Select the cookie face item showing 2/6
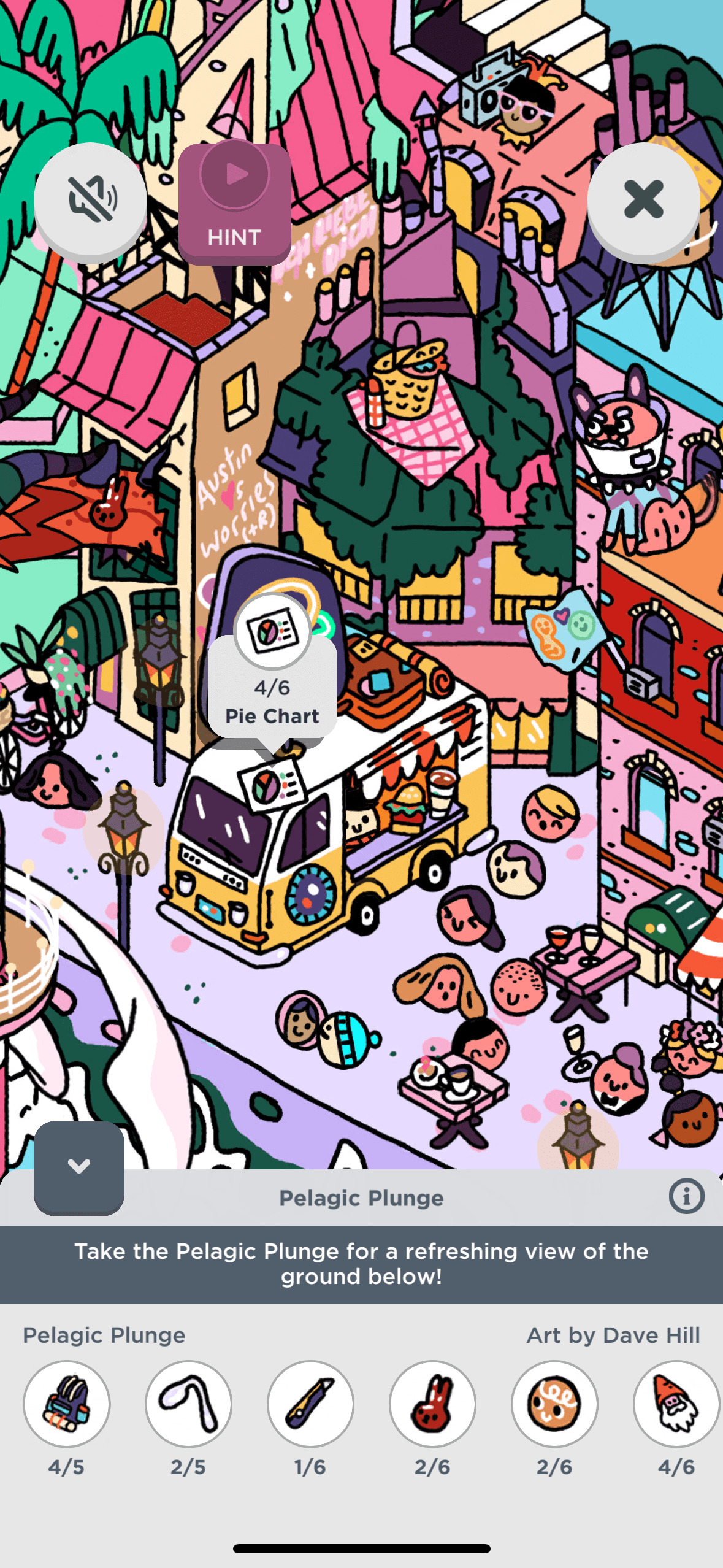The image size is (723, 1568). click(554, 1404)
